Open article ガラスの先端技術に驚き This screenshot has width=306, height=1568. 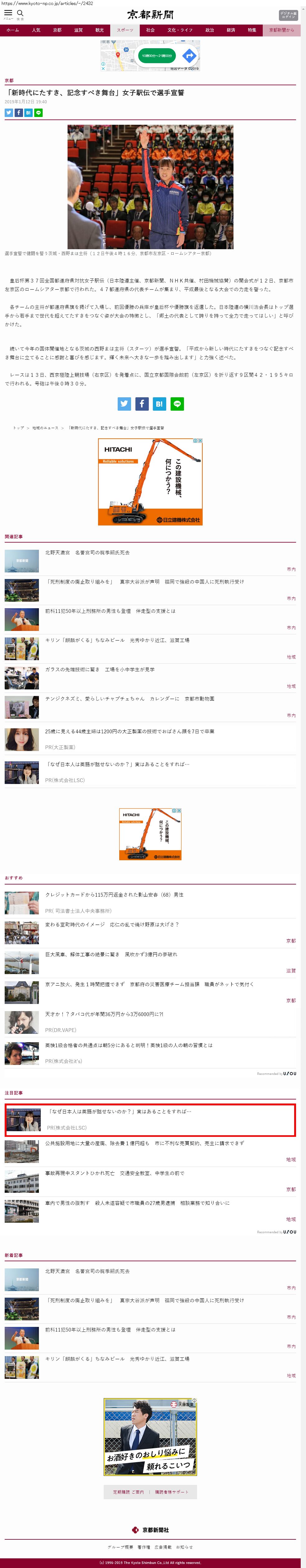pyautogui.click(x=99, y=670)
